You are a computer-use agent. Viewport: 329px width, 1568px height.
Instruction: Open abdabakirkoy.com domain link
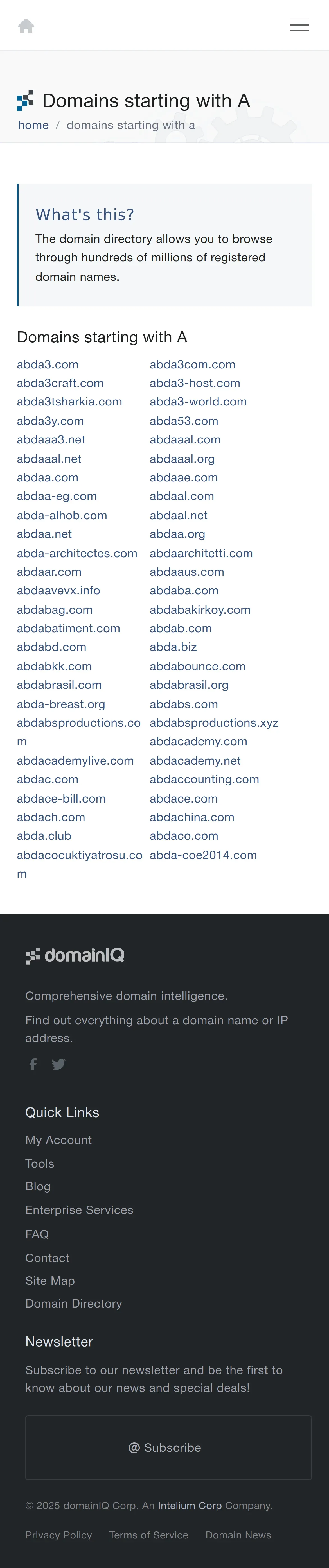[x=200, y=609]
